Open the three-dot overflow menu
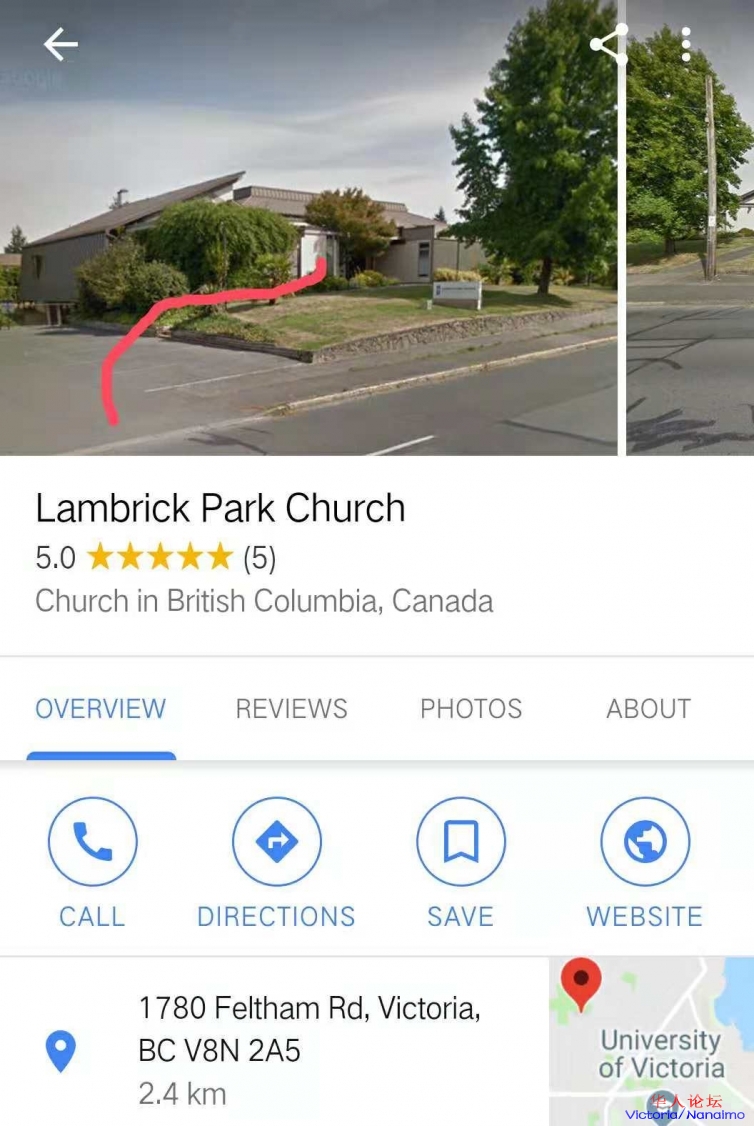 tap(686, 44)
